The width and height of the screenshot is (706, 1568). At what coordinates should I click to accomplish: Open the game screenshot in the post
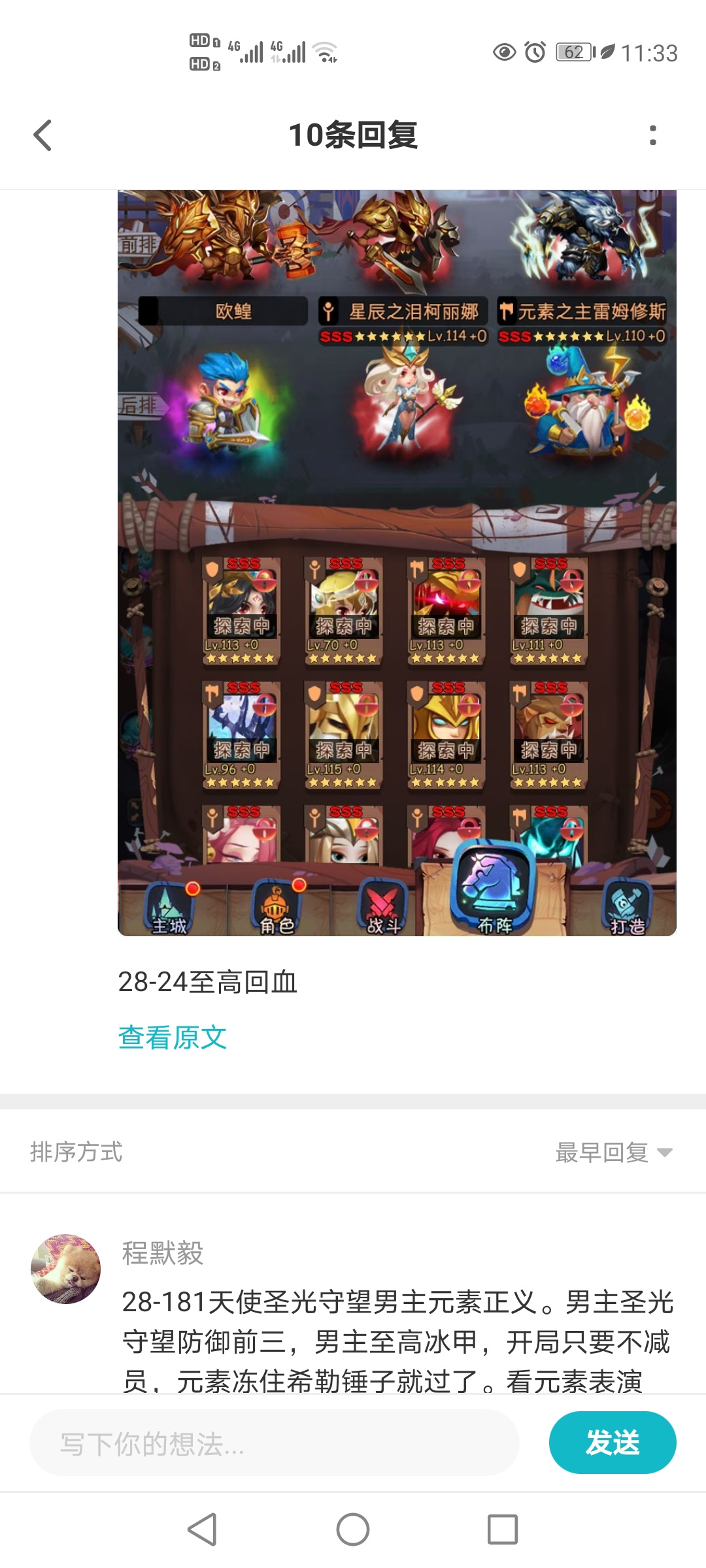click(x=397, y=562)
